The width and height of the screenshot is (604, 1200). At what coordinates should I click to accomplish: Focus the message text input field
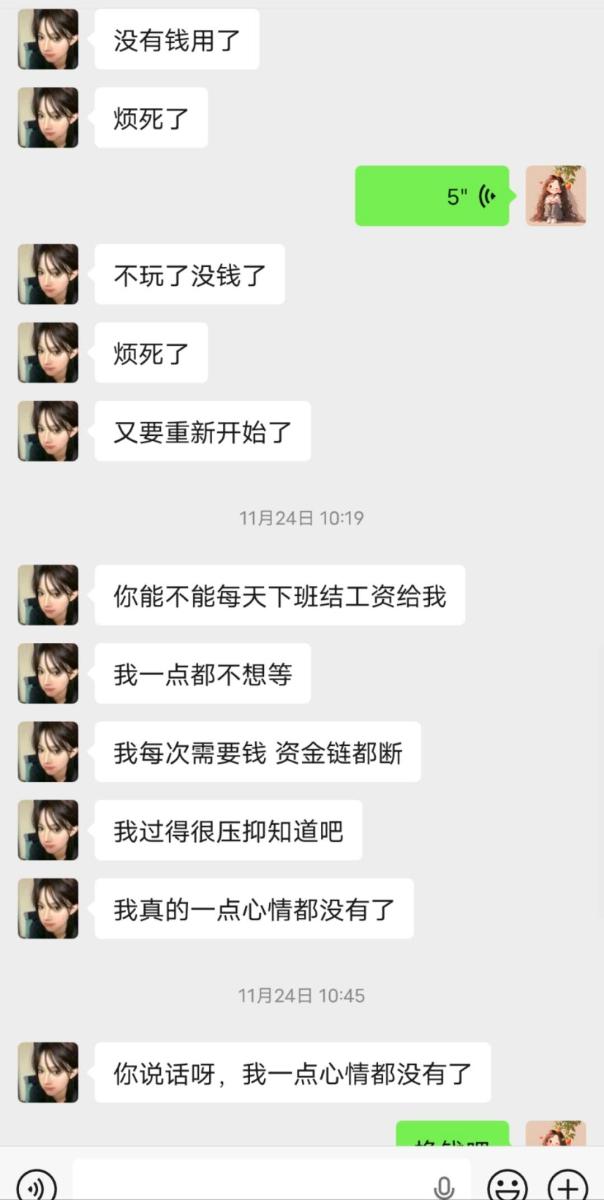[250, 1184]
